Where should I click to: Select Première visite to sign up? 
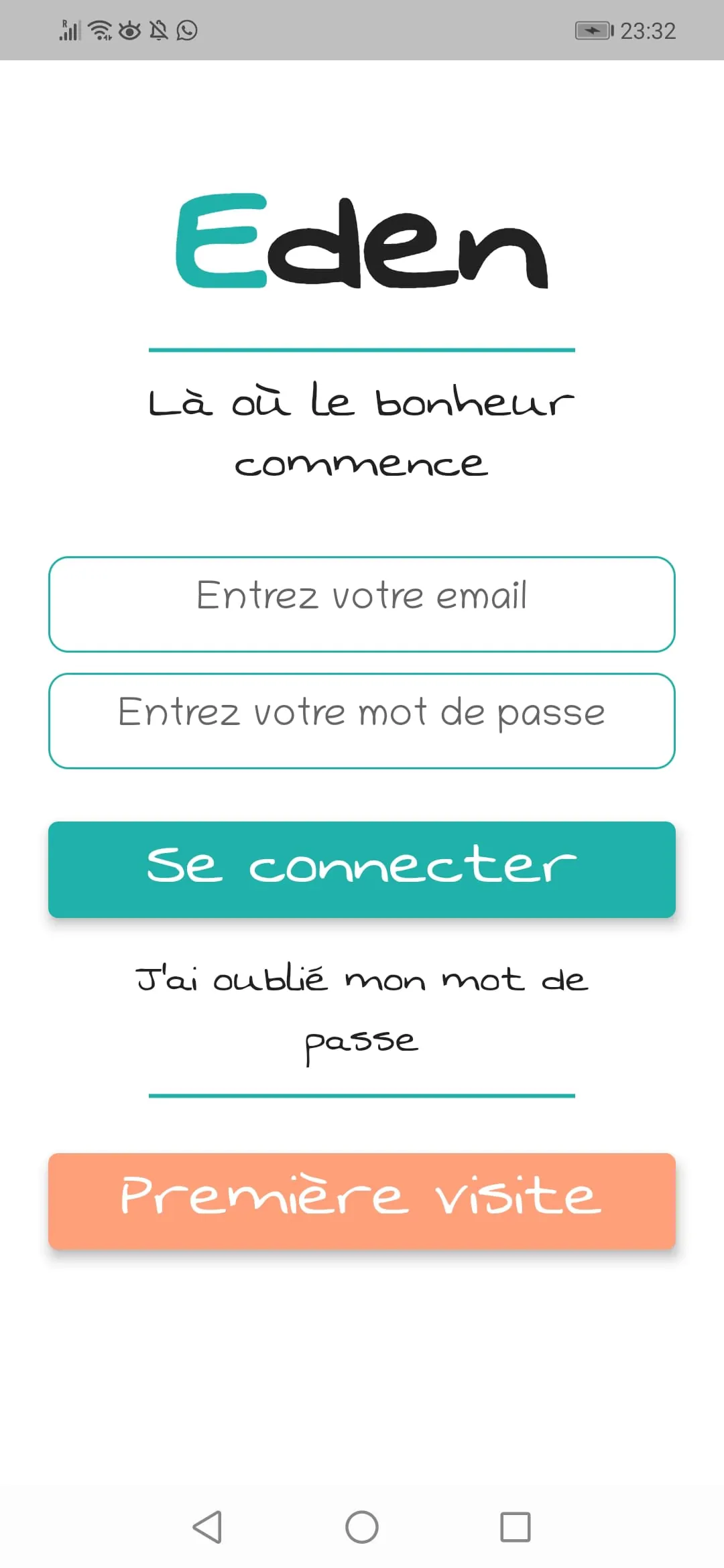(x=362, y=1201)
